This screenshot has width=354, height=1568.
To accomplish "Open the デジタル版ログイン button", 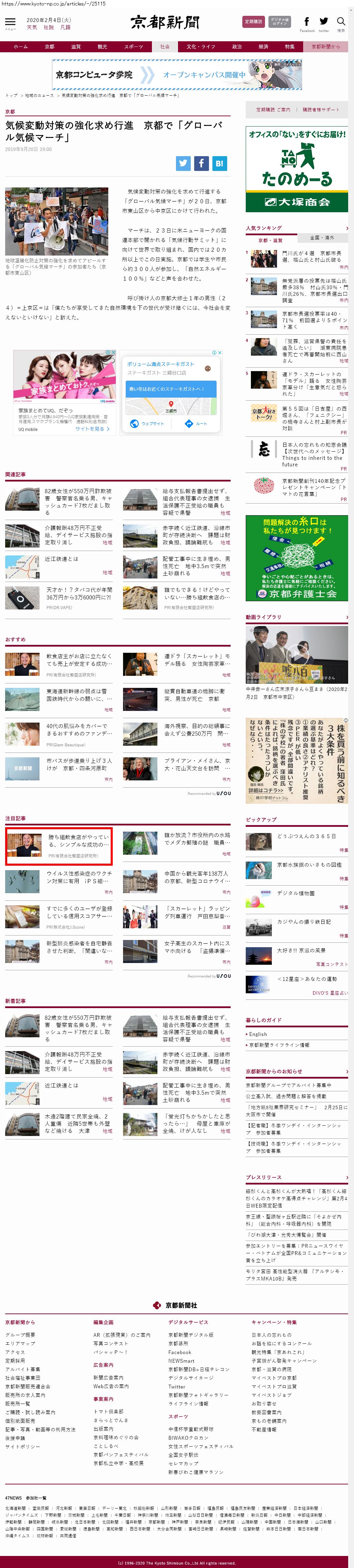I will coord(280,21).
